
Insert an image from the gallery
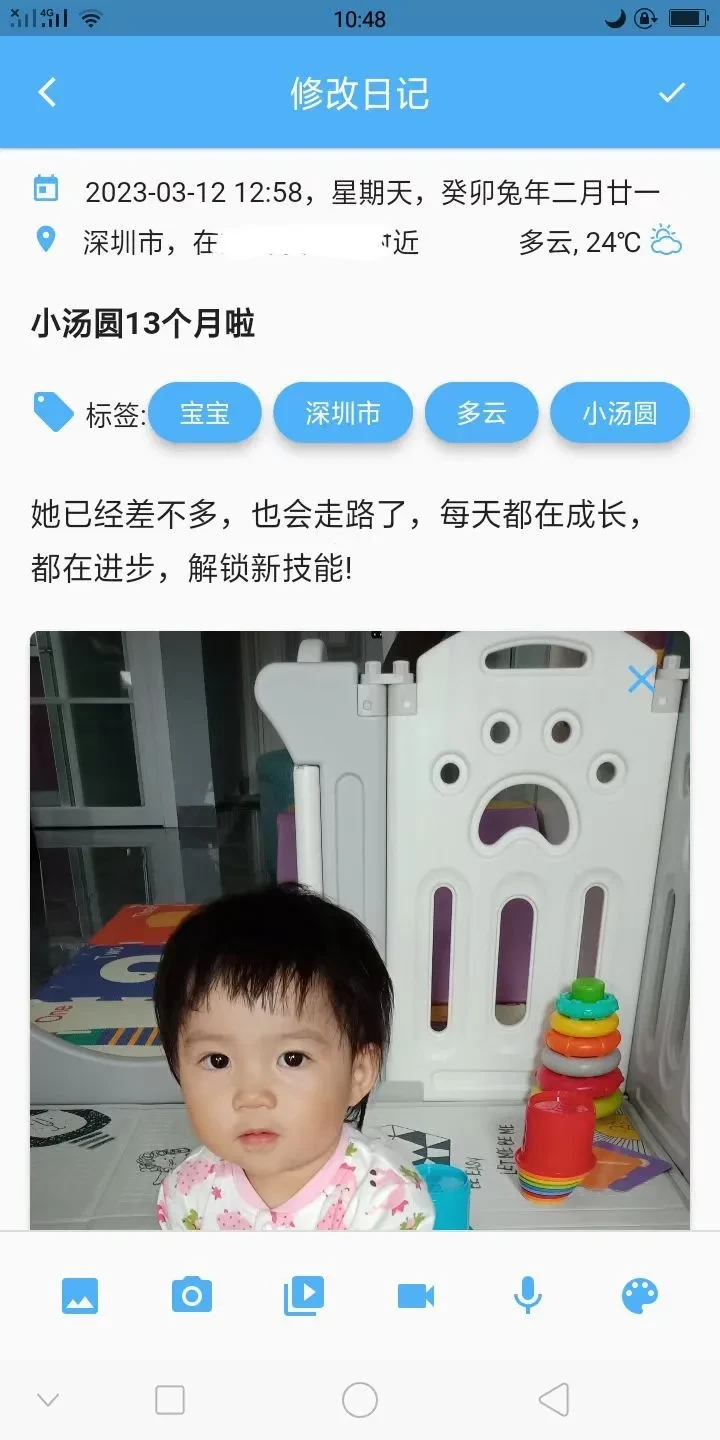[80, 1296]
